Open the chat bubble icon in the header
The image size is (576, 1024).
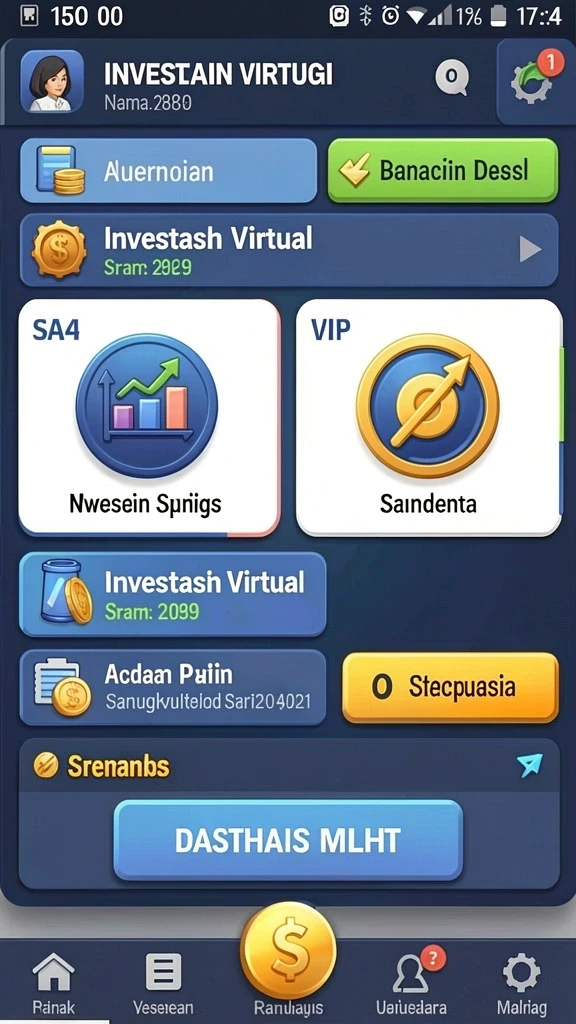(x=452, y=78)
